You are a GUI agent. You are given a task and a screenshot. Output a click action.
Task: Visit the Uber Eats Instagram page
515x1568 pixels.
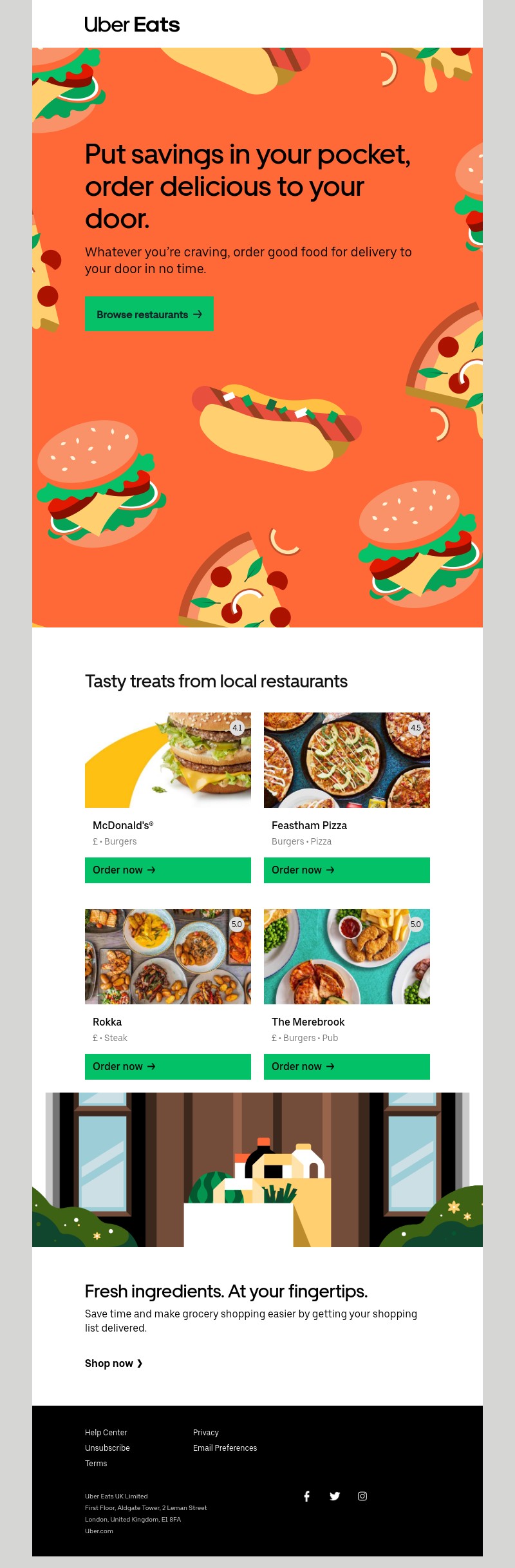[362, 1496]
